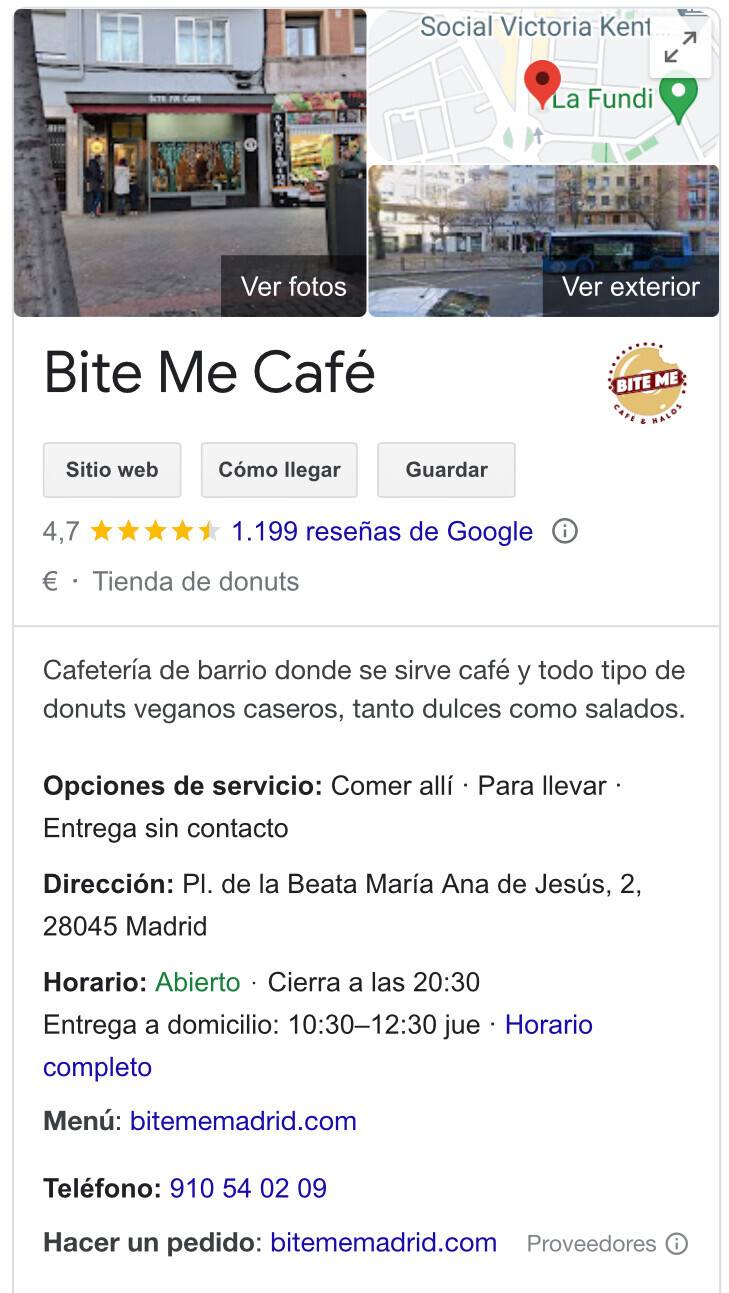Viewport: 729px width, 1293px height.
Task: Click the euro price symbol
Action: [49, 581]
